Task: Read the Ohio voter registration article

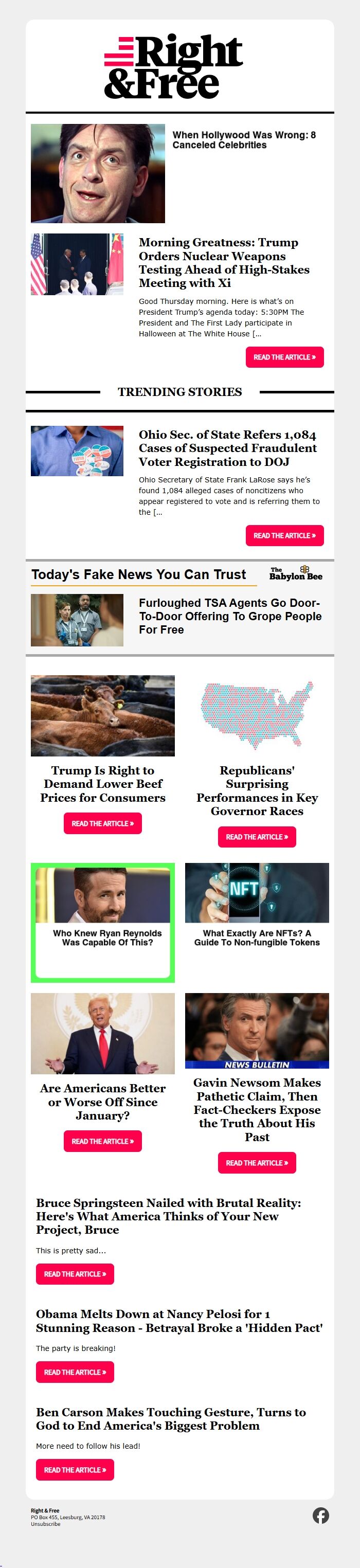Action: pyautogui.click(x=284, y=536)
